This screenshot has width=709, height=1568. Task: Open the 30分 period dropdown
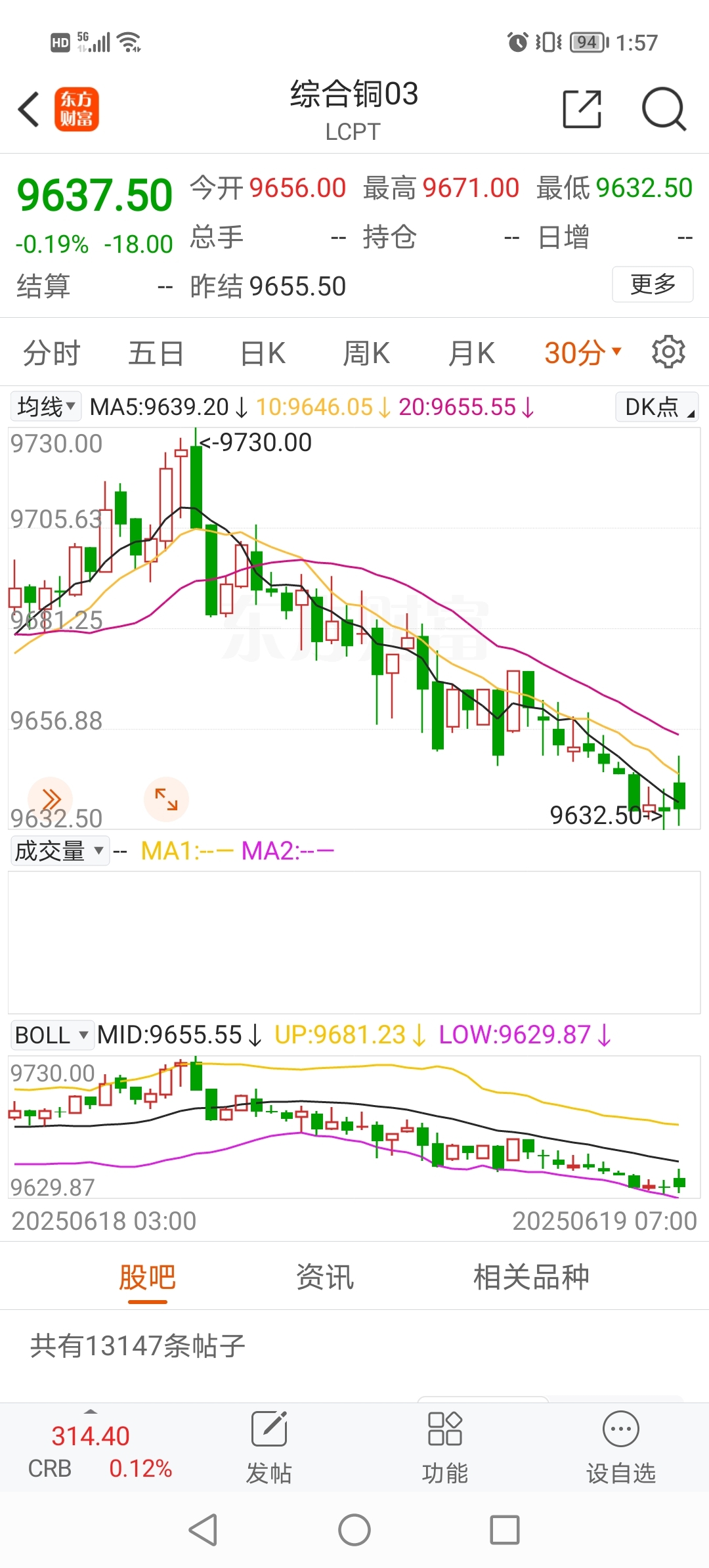[x=582, y=353]
